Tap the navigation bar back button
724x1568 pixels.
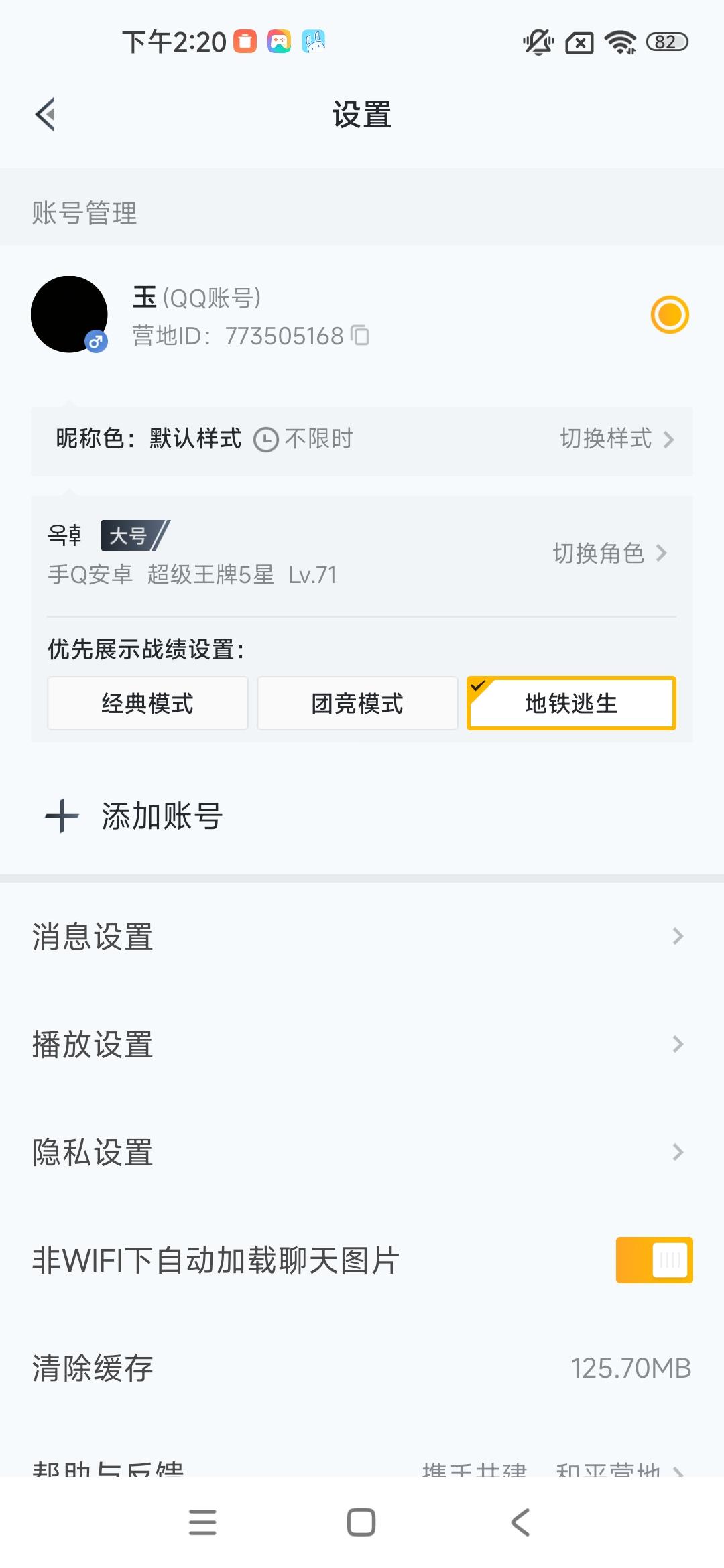520,1524
